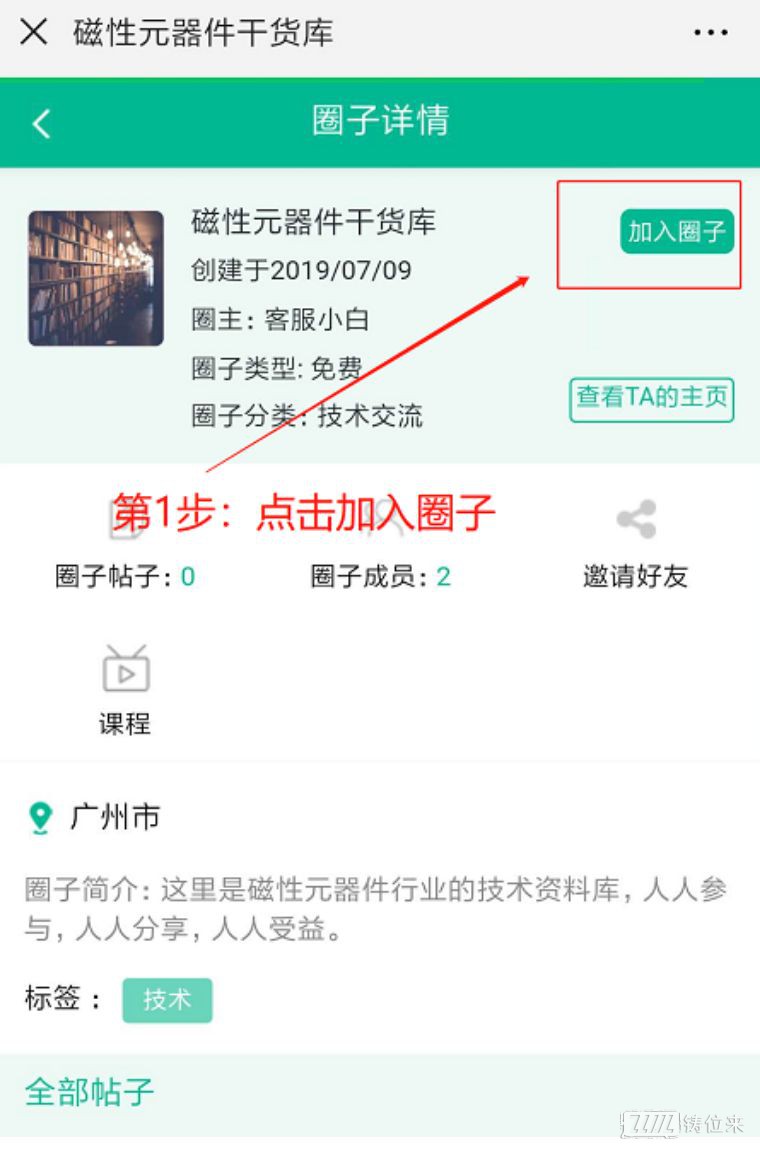Viewport: 760px width, 1149px height.
Task: Open 查看TA的主页
Action: click(x=652, y=399)
